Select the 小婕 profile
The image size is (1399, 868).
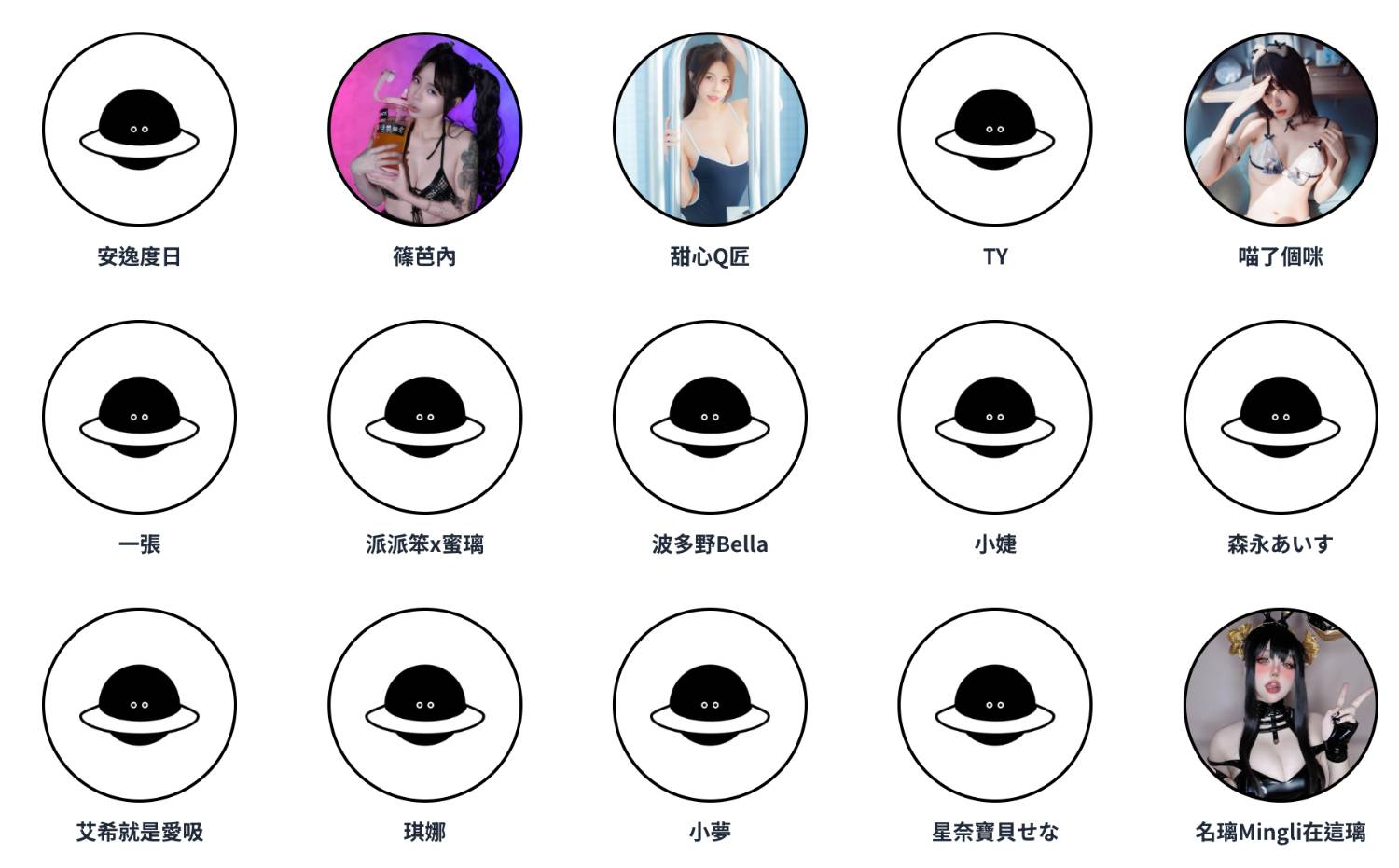pos(995,417)
